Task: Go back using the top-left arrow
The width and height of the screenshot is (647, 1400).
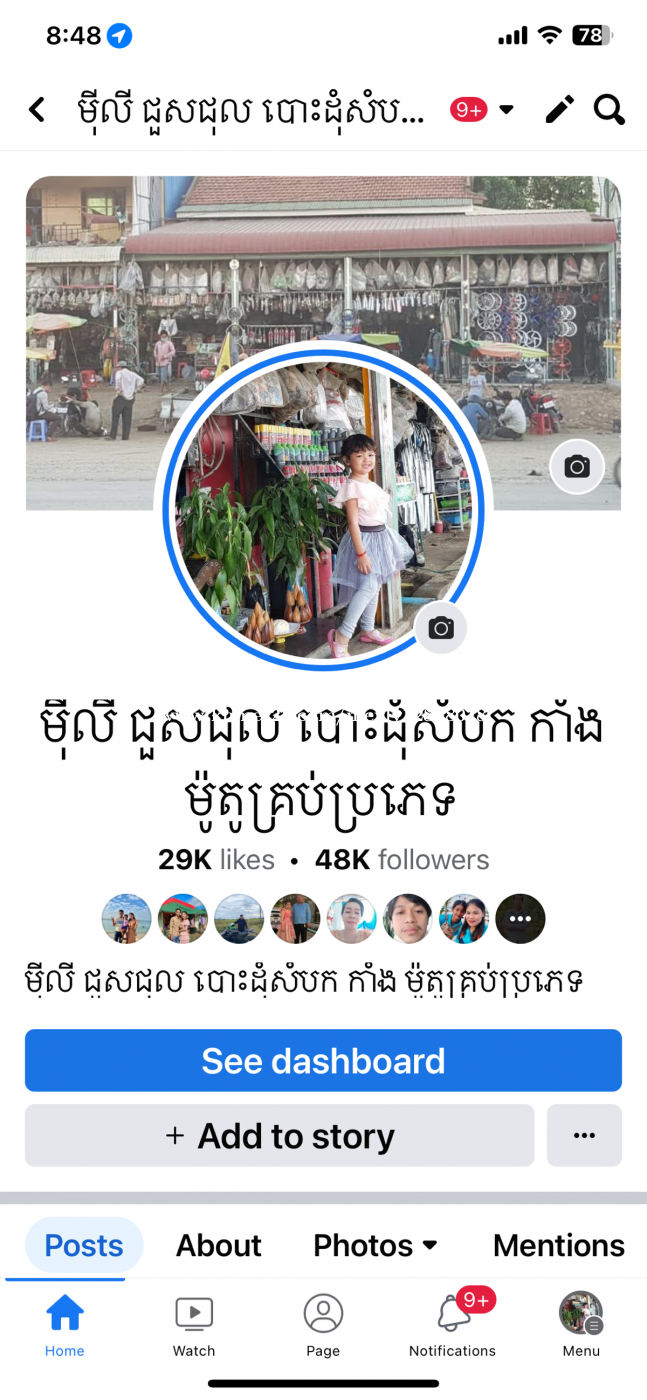Action: [x=37, y=109]
